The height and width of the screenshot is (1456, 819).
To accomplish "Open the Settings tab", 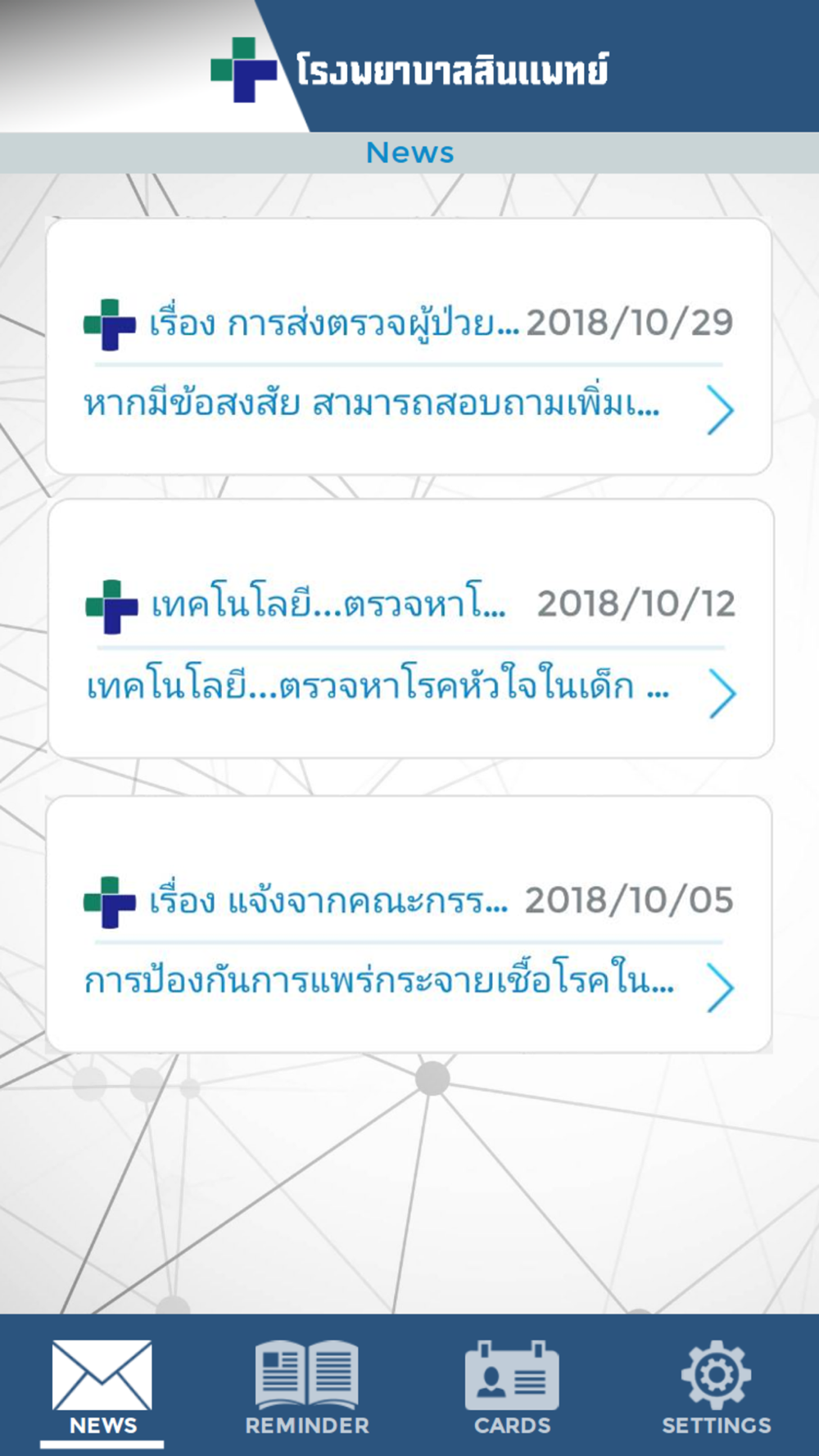I will pos(716,1387).
